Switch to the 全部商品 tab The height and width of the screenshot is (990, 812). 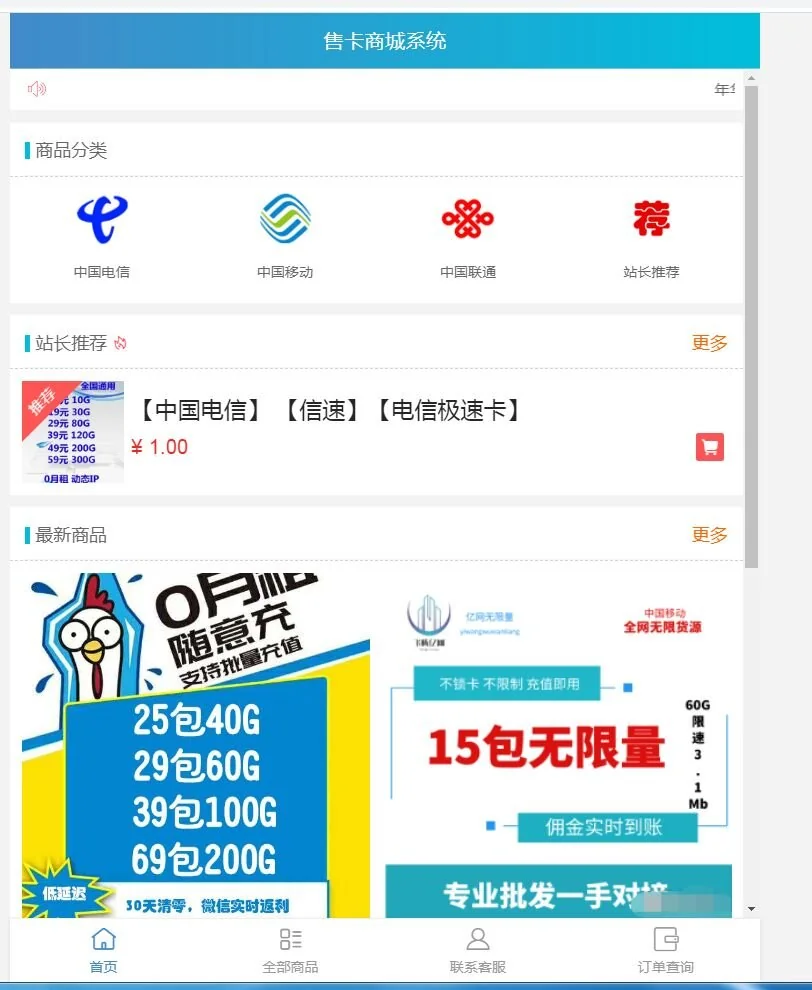(x=290, y=950)
